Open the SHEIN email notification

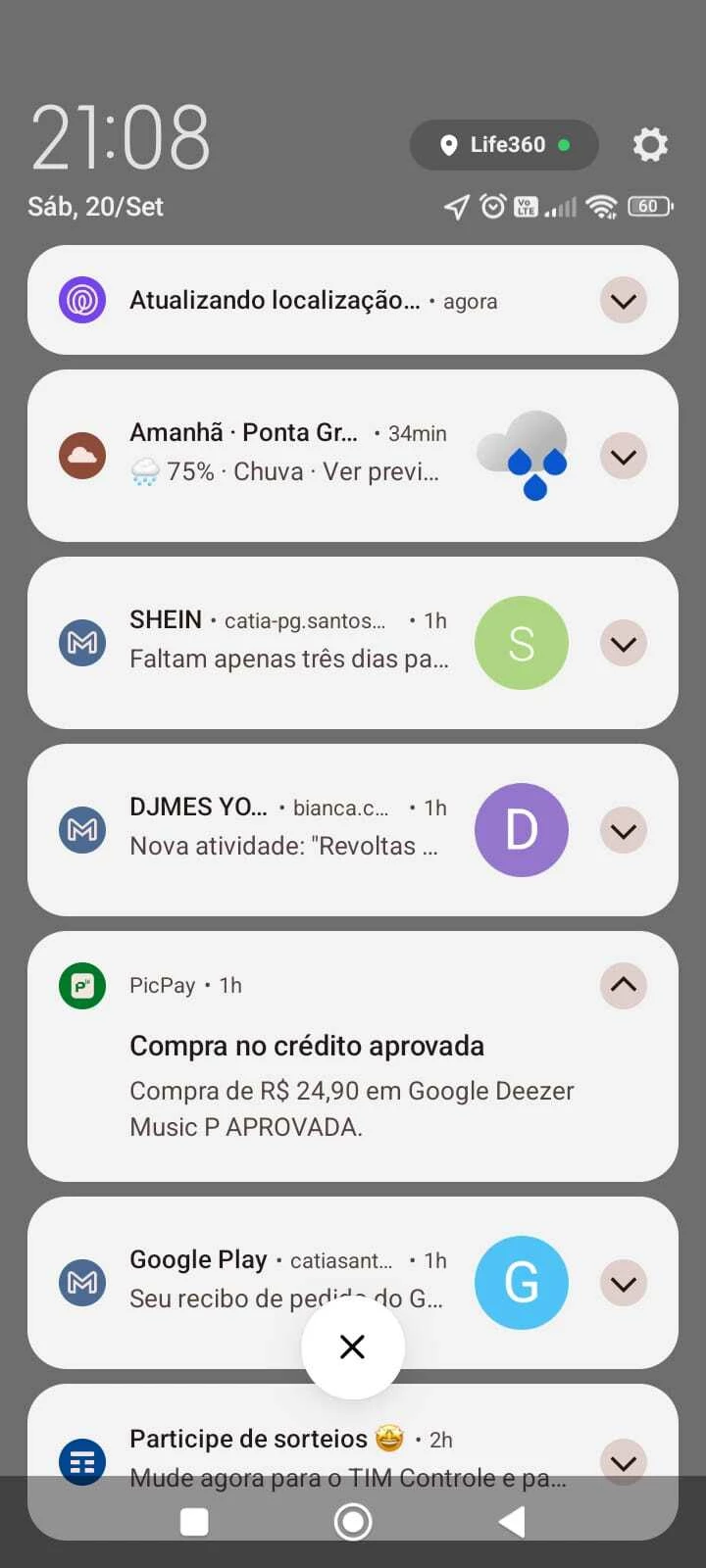tap(289, 641)
